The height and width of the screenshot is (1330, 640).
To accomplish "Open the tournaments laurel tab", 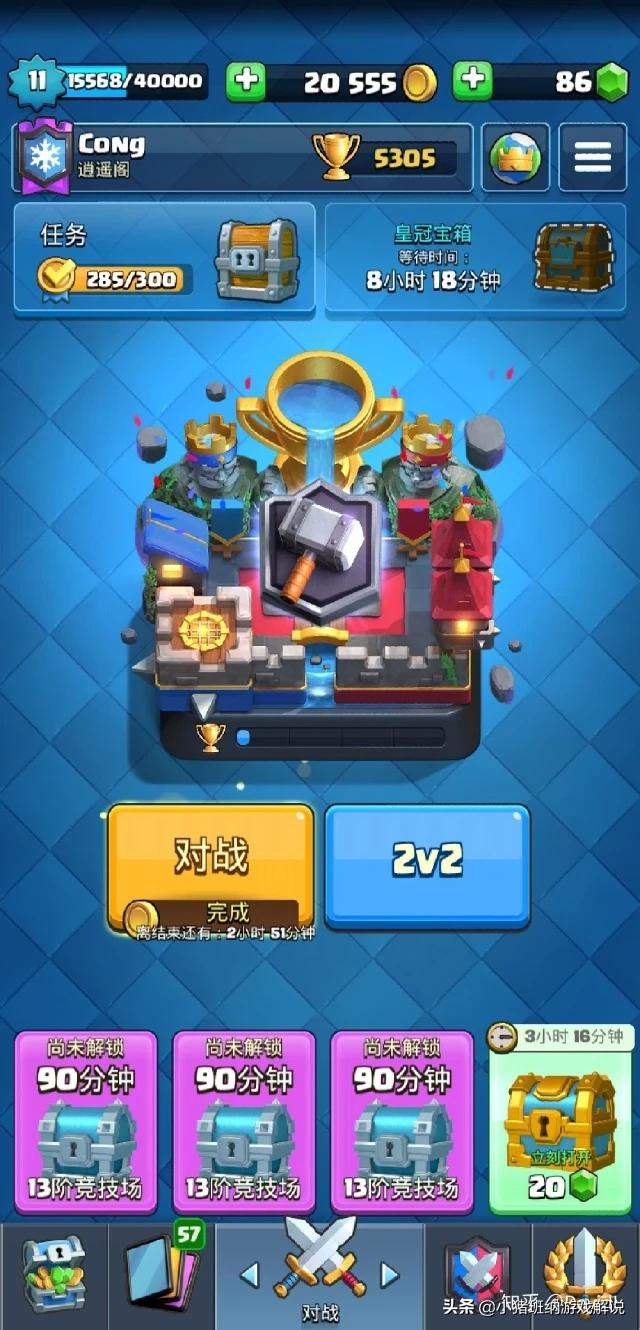I will [x=587, y=1276].
